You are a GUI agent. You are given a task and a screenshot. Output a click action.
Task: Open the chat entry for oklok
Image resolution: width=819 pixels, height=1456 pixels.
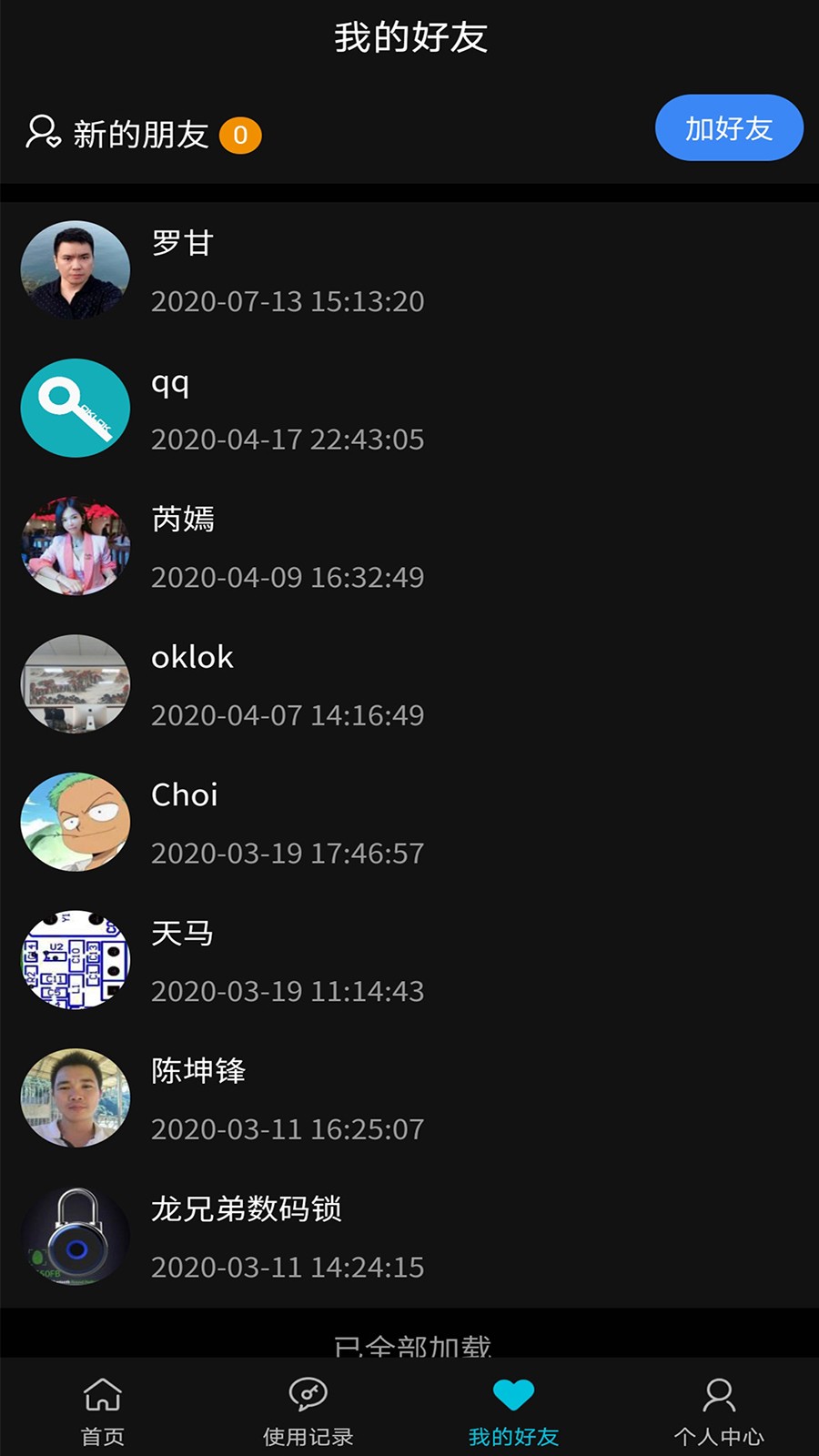273,684
